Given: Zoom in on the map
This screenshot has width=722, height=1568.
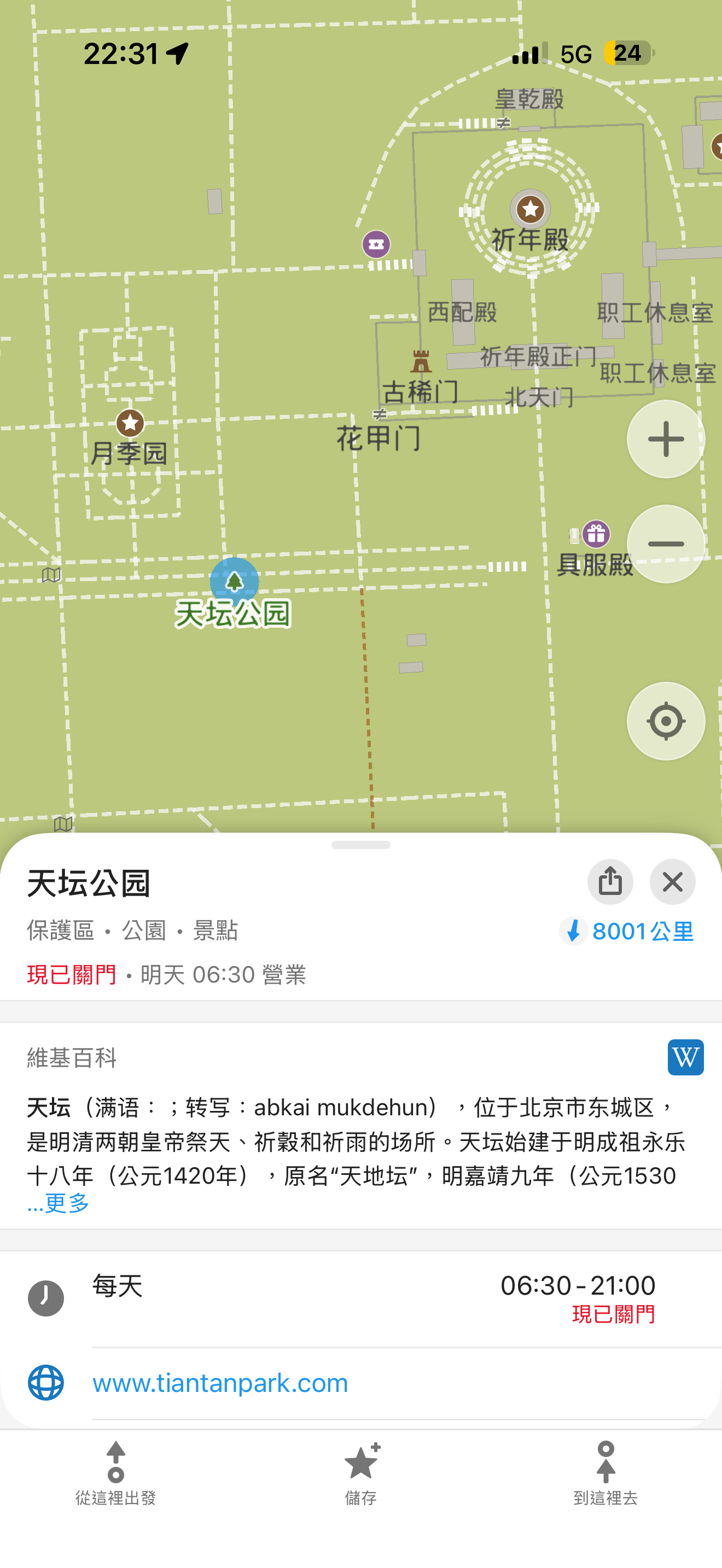Looking at the screenshot, I should [665, 439].
